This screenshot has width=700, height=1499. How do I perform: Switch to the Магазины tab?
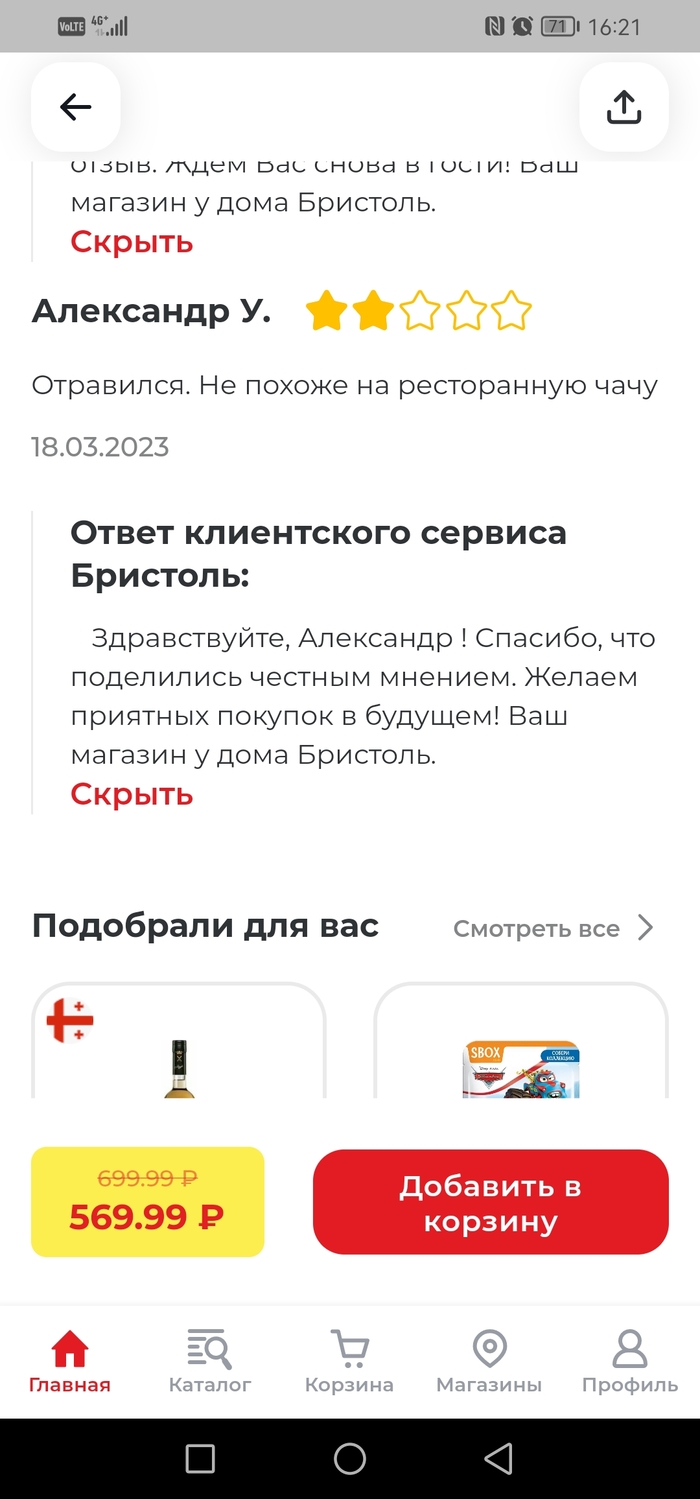tap(489, 1363)
